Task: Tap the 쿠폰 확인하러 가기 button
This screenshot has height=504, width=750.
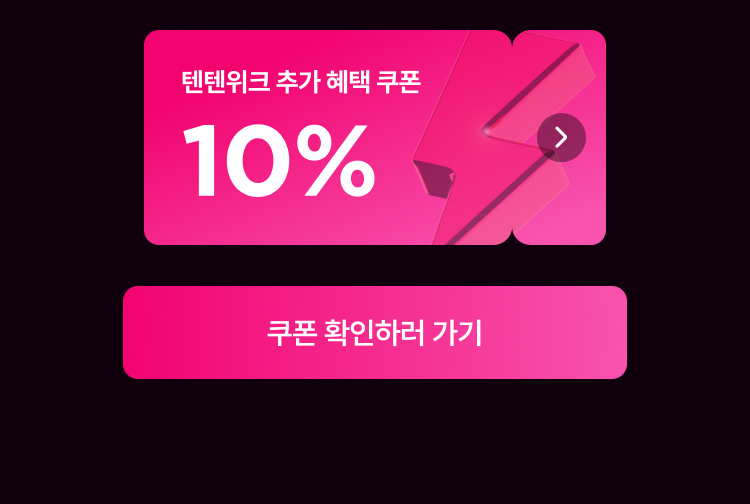Action: pyautogui.click(x=375, y=333)
